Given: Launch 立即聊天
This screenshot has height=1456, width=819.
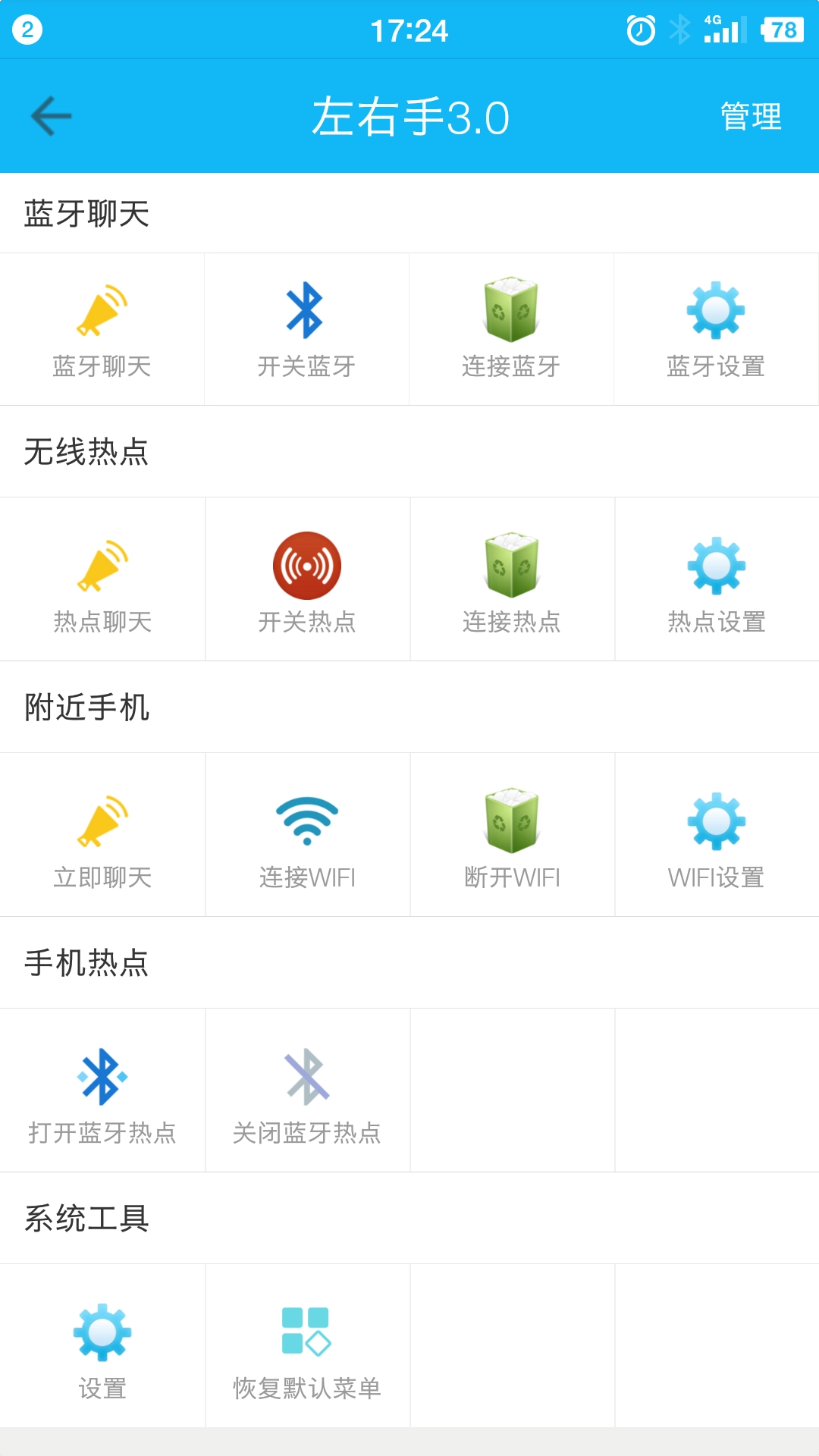Looking at the screenshot, I should [102, 836].
